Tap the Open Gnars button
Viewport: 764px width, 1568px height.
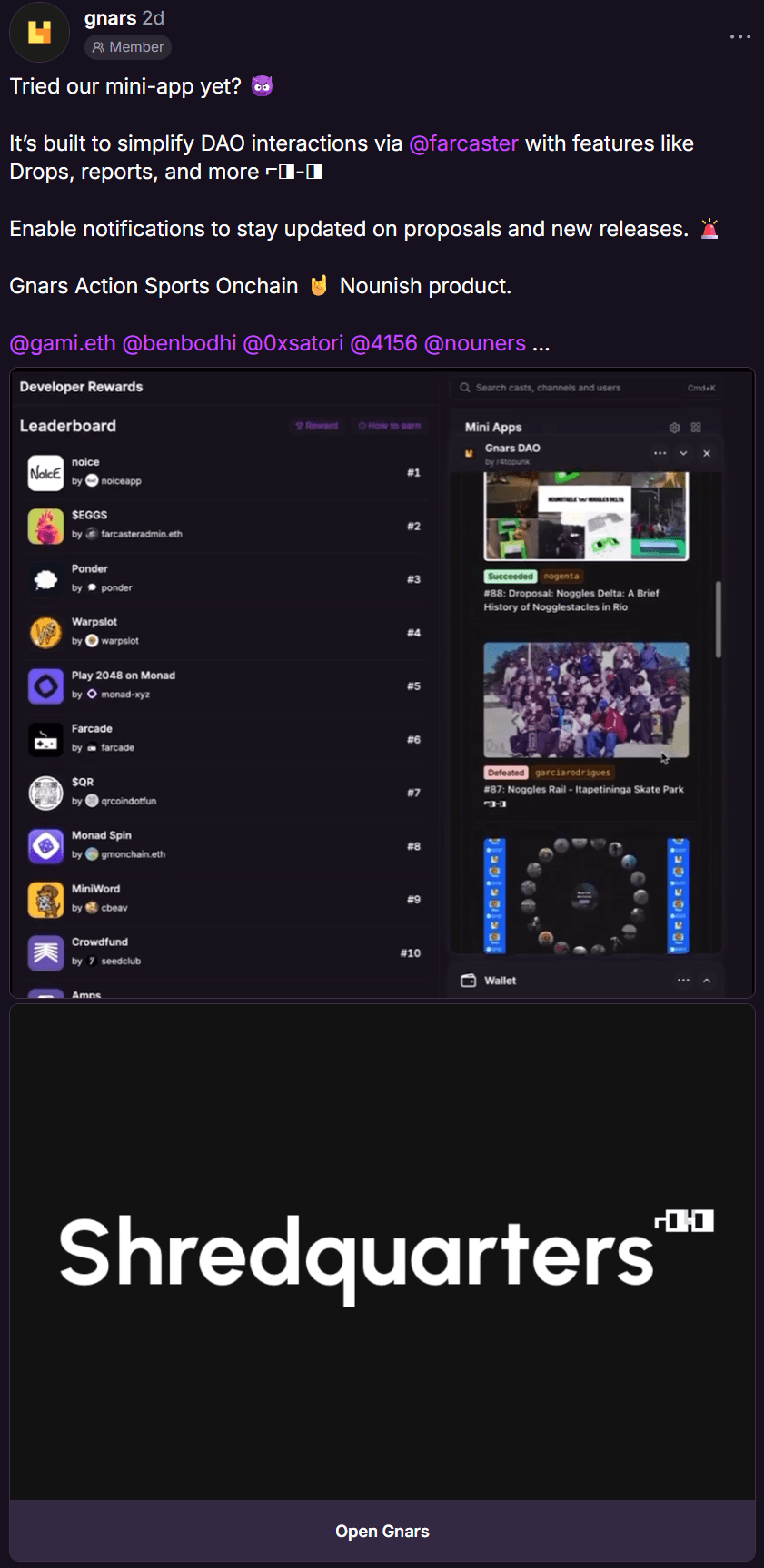pyautogui.click(x=382, y=1531)
